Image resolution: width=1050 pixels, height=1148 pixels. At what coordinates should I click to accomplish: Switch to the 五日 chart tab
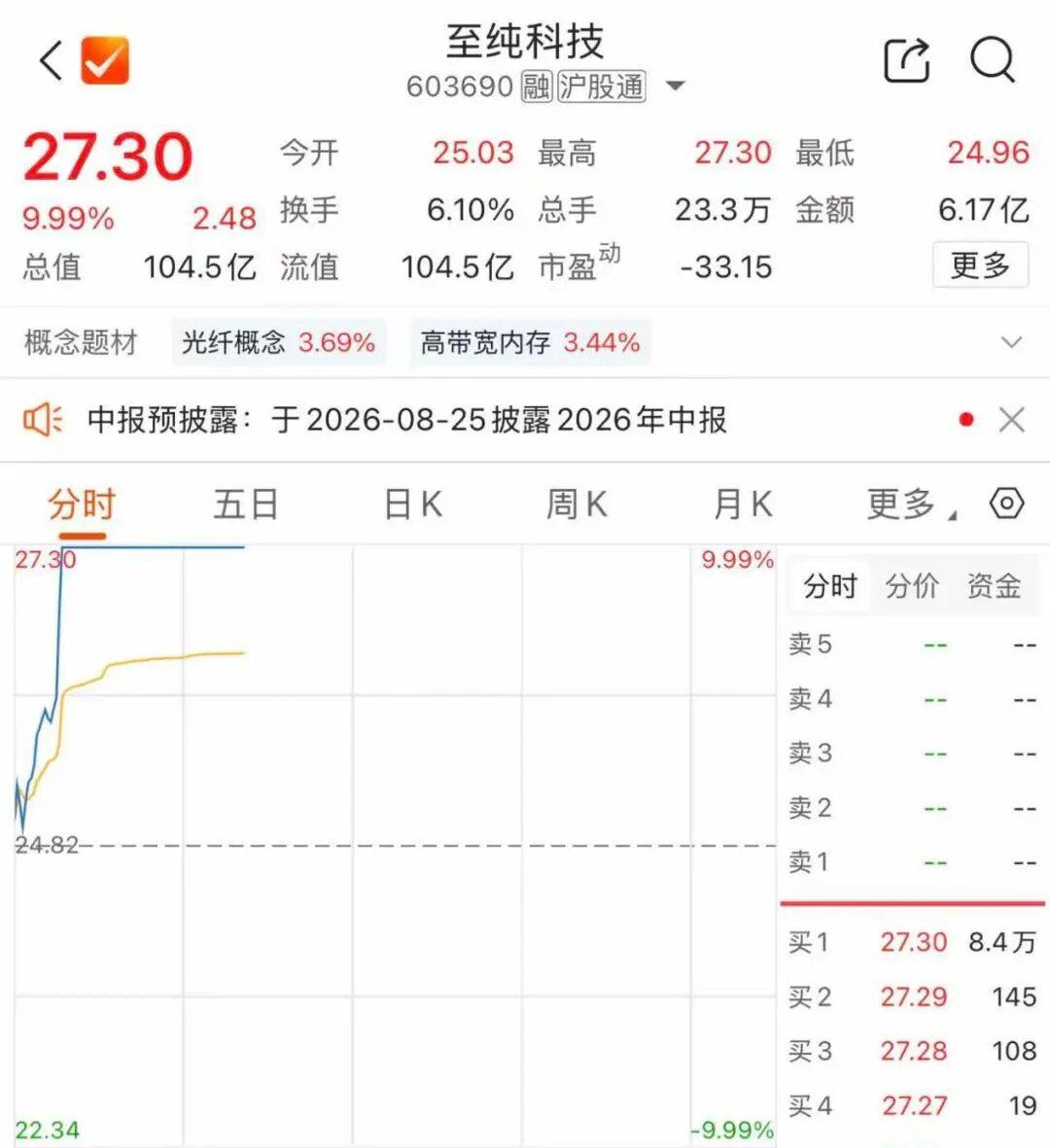(246, 504)
